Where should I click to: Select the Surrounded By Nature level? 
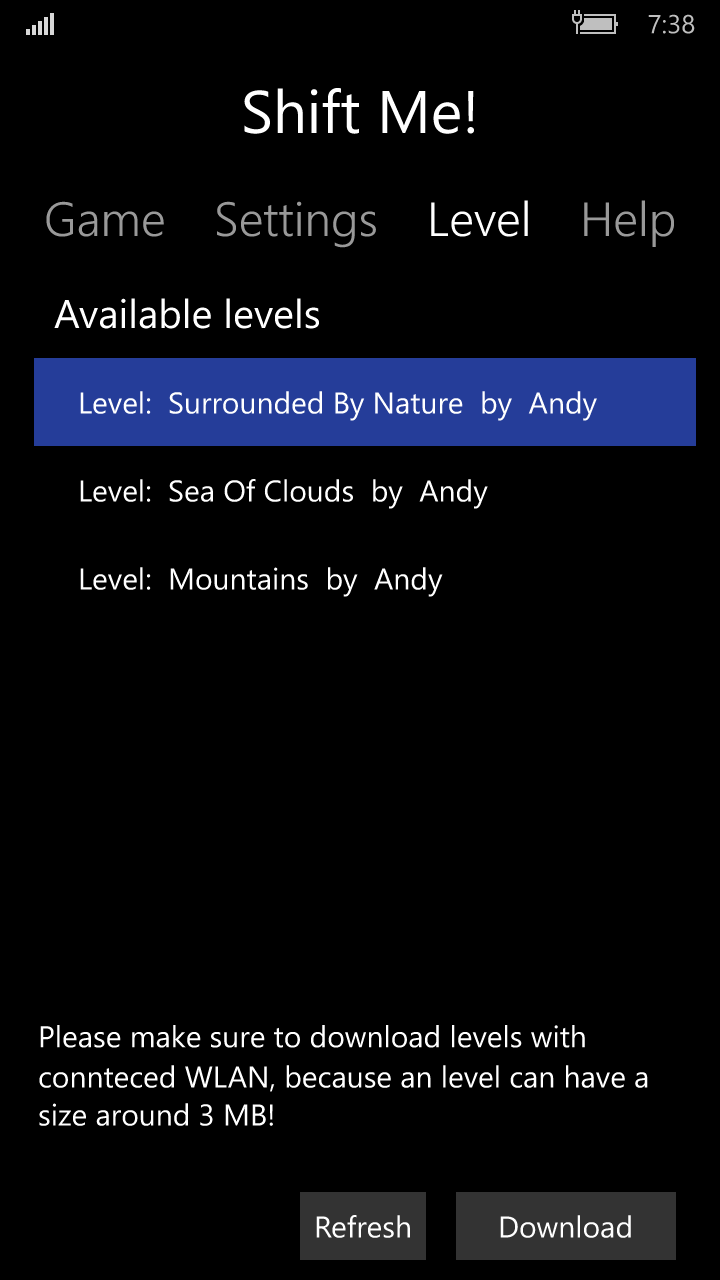364,403
